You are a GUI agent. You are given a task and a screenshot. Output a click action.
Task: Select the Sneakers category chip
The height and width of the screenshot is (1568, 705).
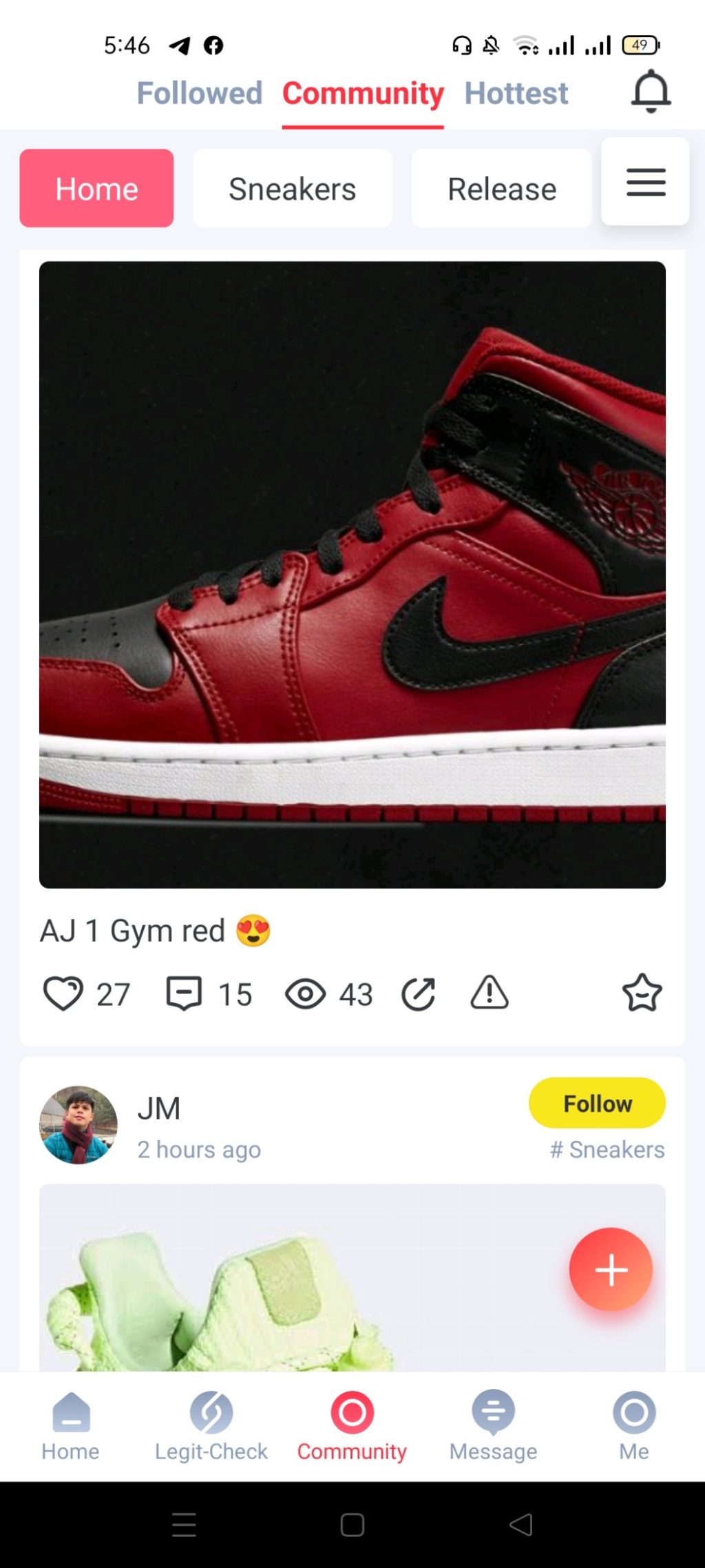pyautogui.click(x=292, y=189)
